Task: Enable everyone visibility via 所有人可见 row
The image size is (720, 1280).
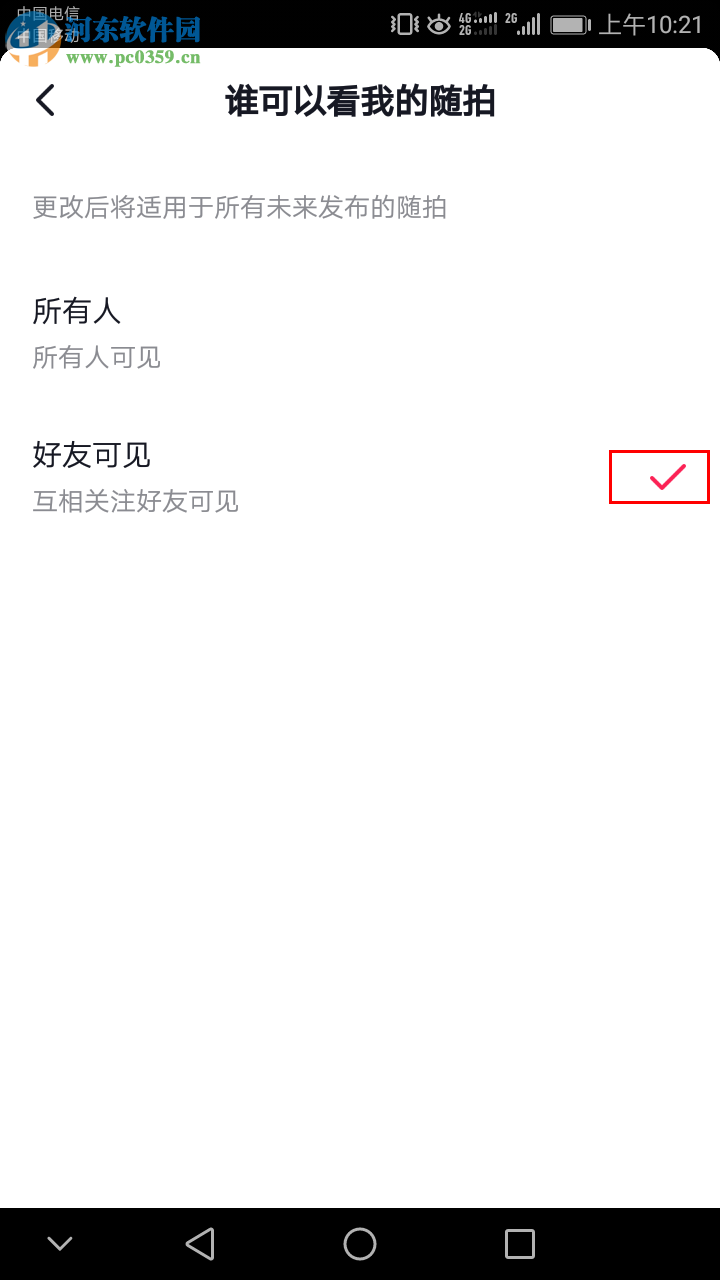Action: [x=97, y=358]
